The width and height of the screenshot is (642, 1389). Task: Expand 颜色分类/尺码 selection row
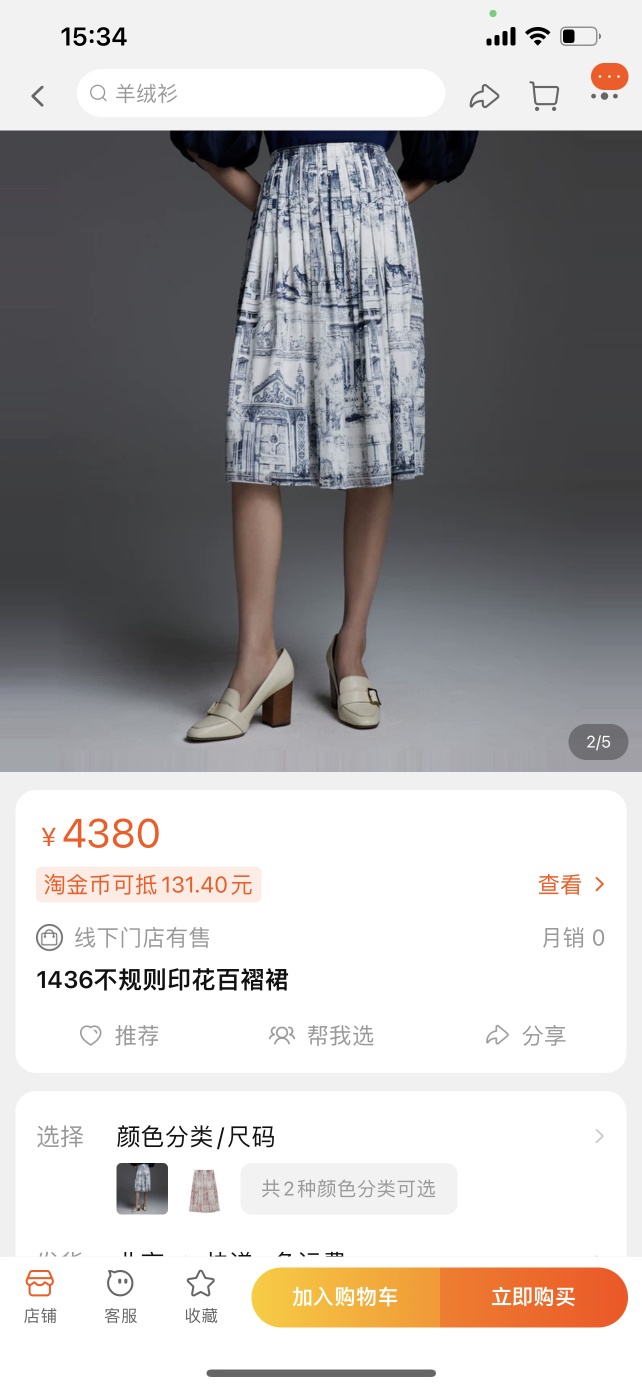click(360, 1137)
